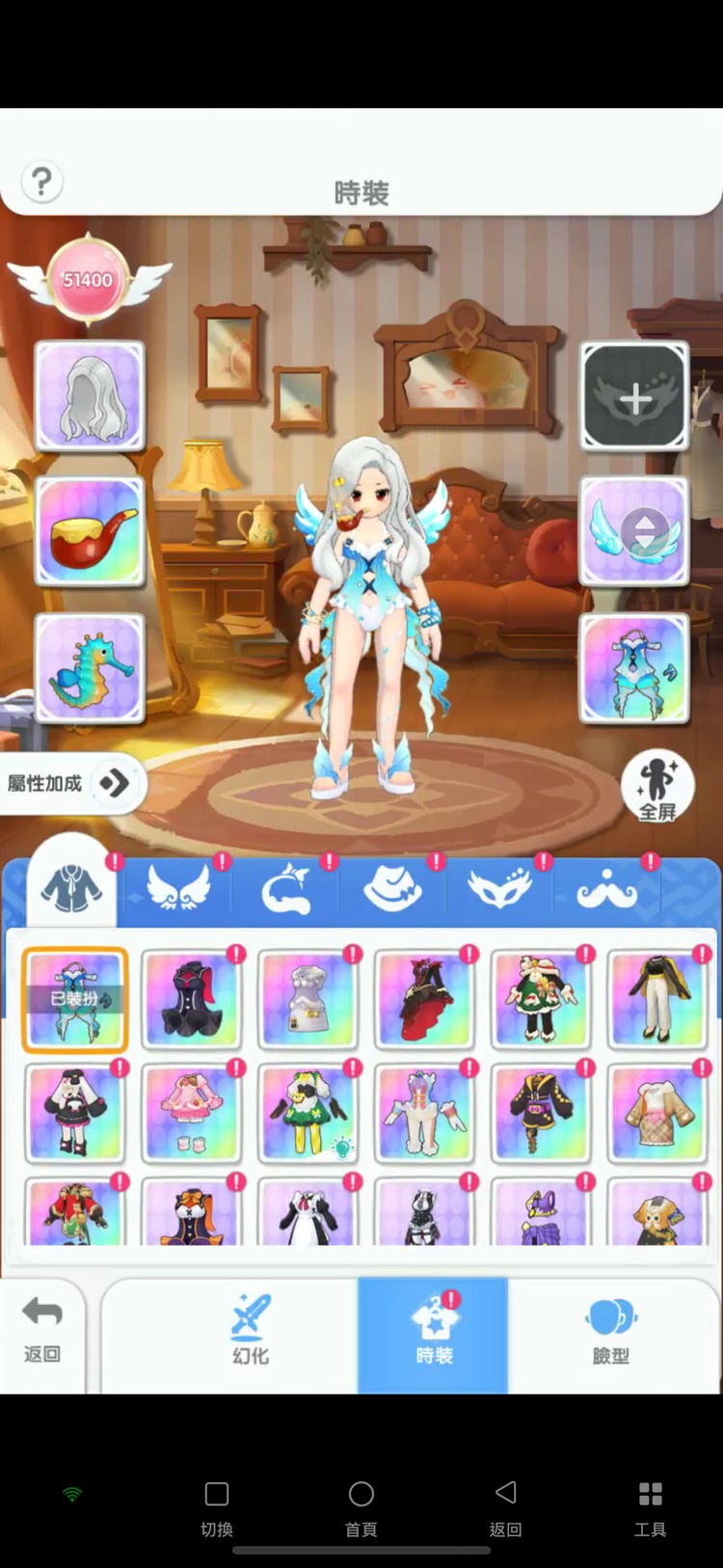Switch to the hat category tab

point(393,889)
